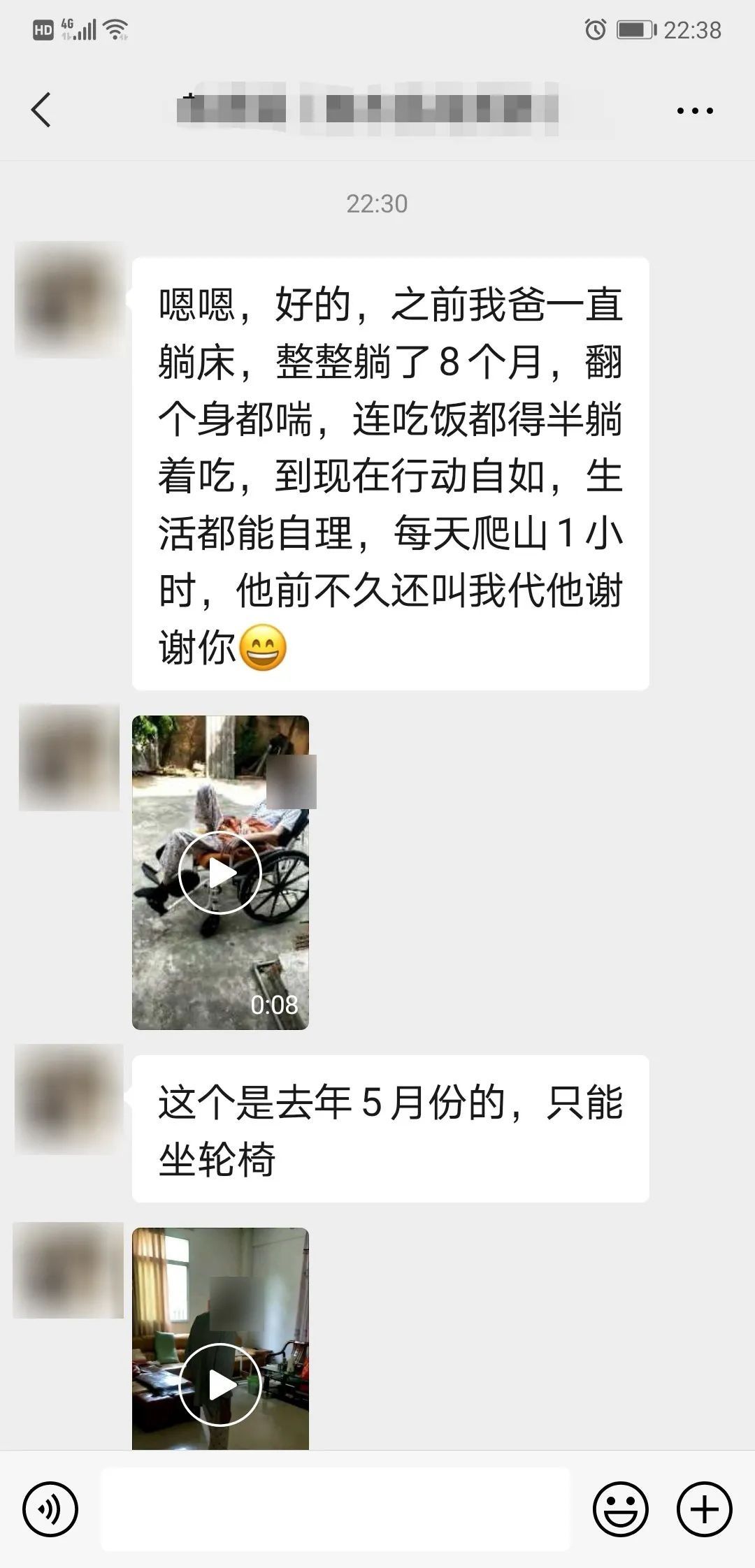Tap the alarm clock status bar icon
The width and height of the screenshot is (755, 1568).
coord(595,29)
